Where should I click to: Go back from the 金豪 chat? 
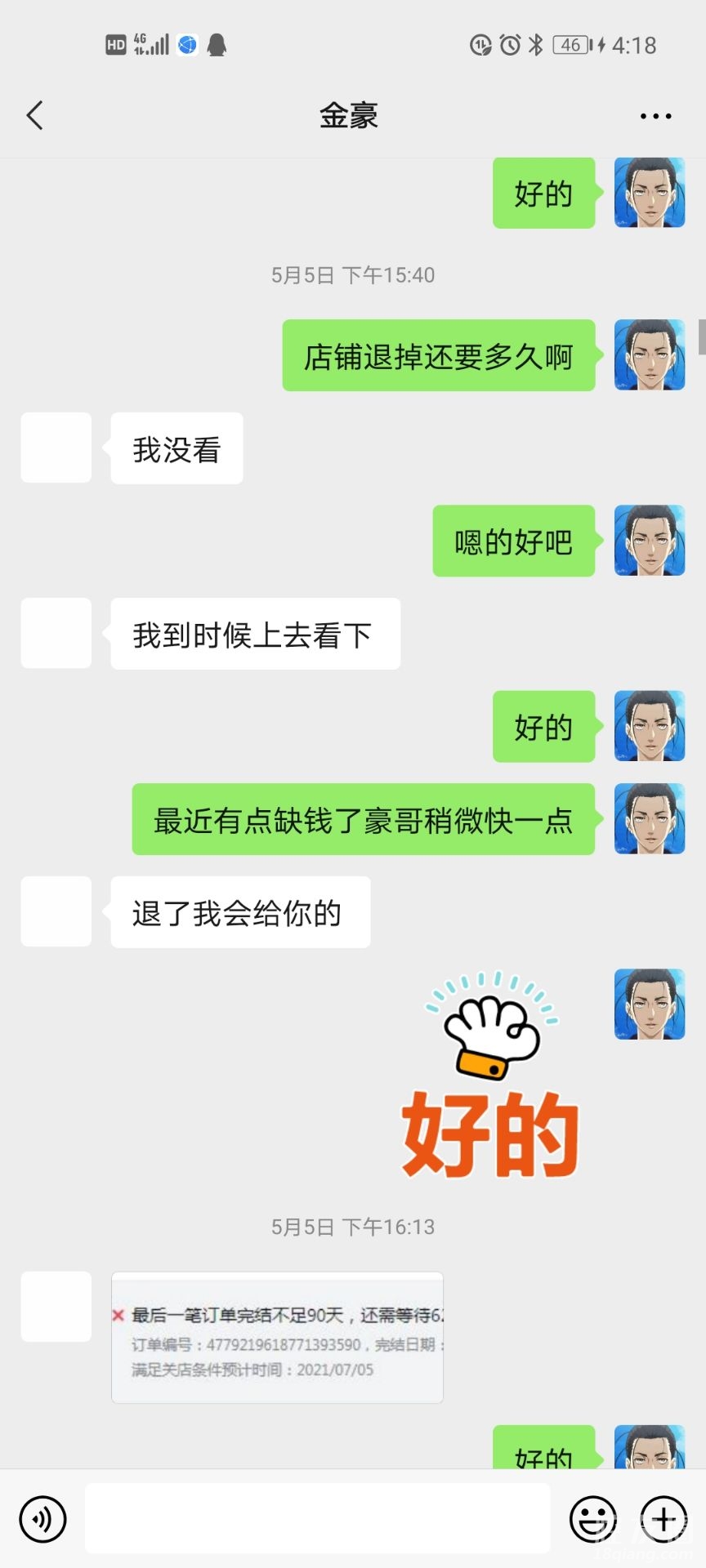[34, 116]
